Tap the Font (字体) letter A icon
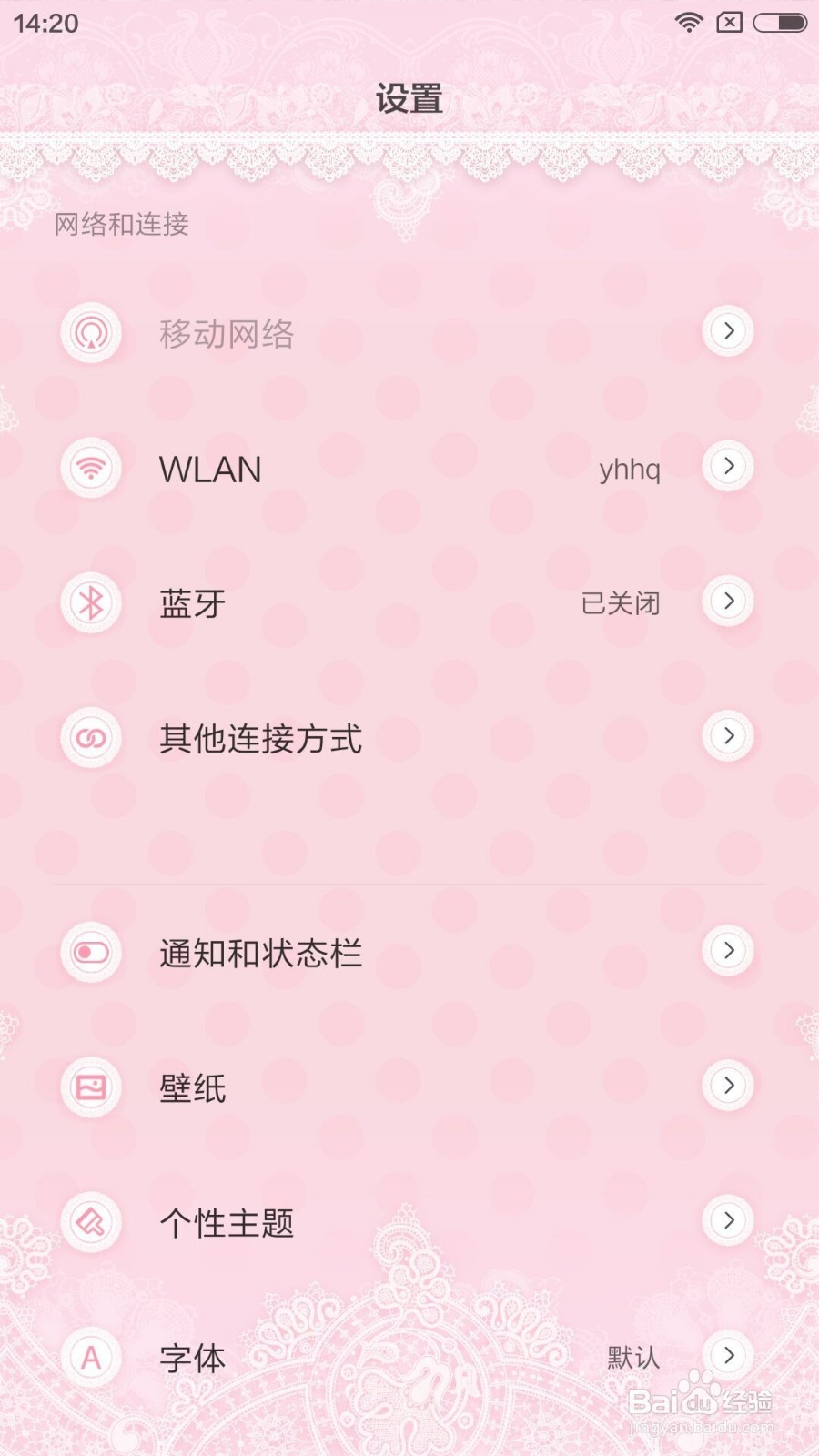Screen dimensions: 819x1456 [x=91, y=1357]
